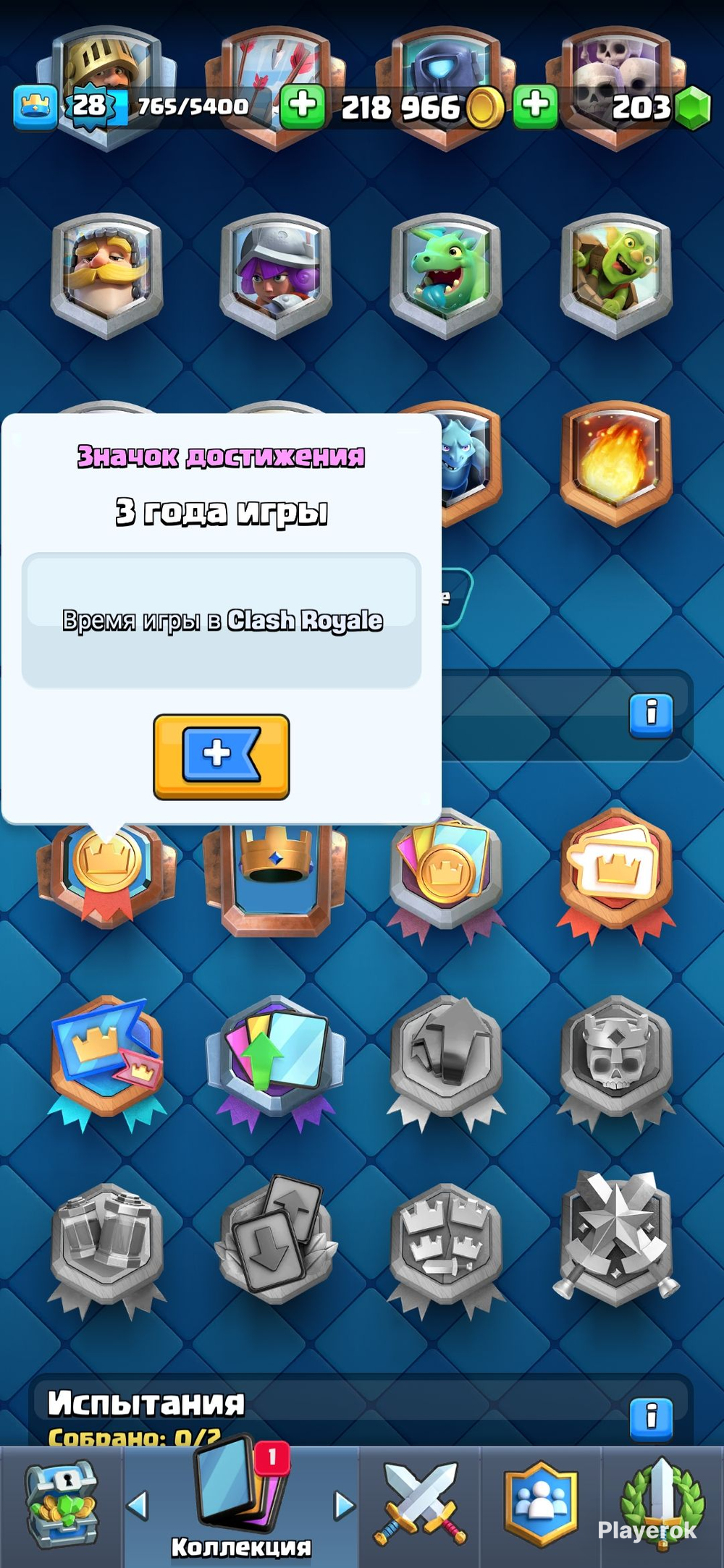
Task: Buy more gold with the plus button
Action: tap(303, 106)
